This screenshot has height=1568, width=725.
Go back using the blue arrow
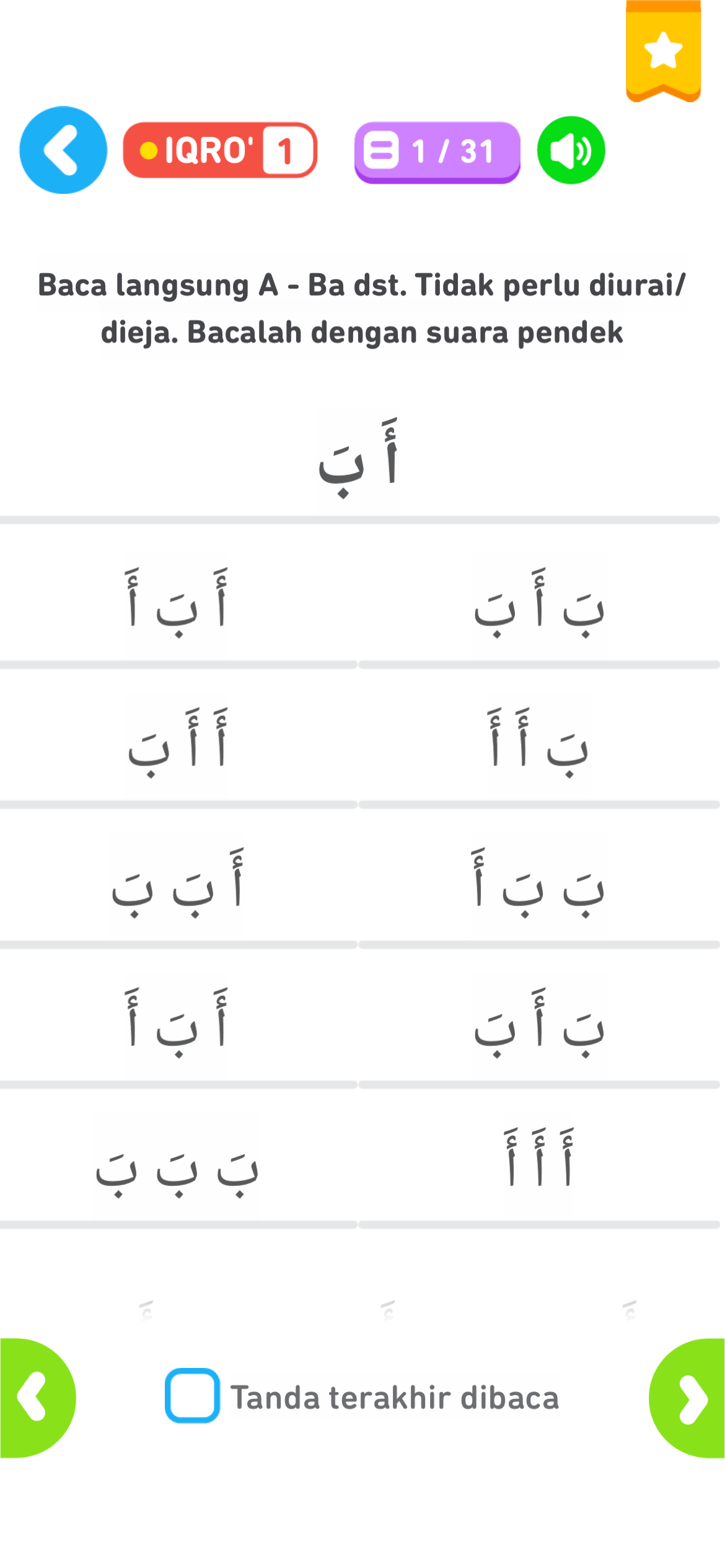(63, 150)
